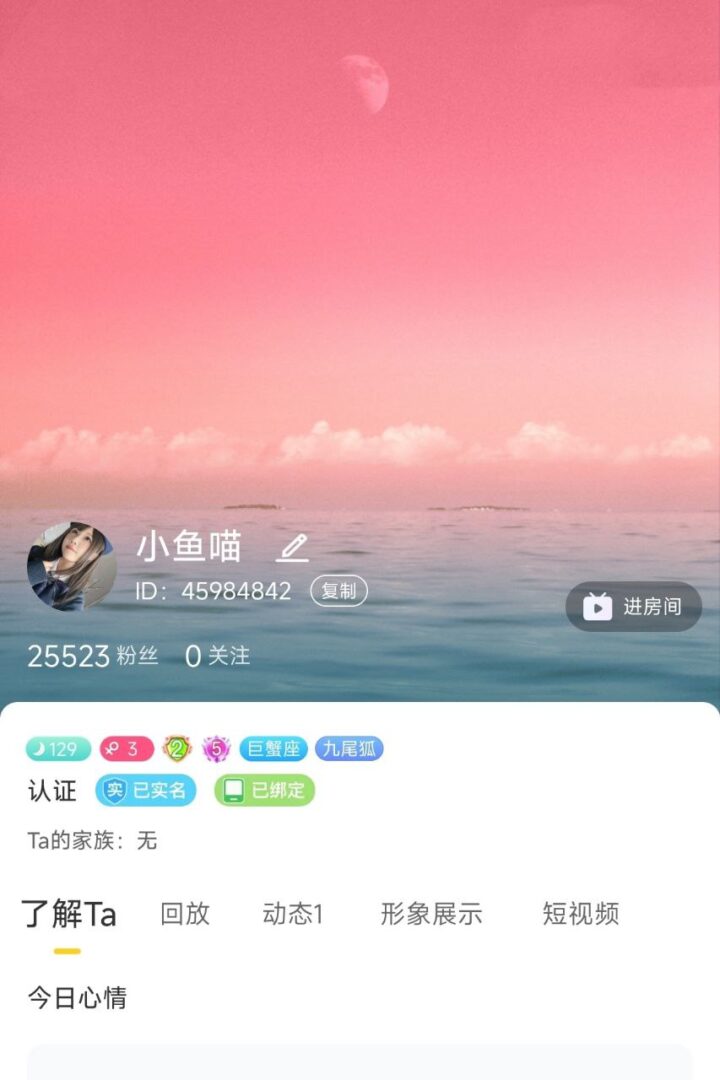This screenshot has width=720, height=1080.
Task: Open the 动态1 tab
Action: [x=292, y=914]
